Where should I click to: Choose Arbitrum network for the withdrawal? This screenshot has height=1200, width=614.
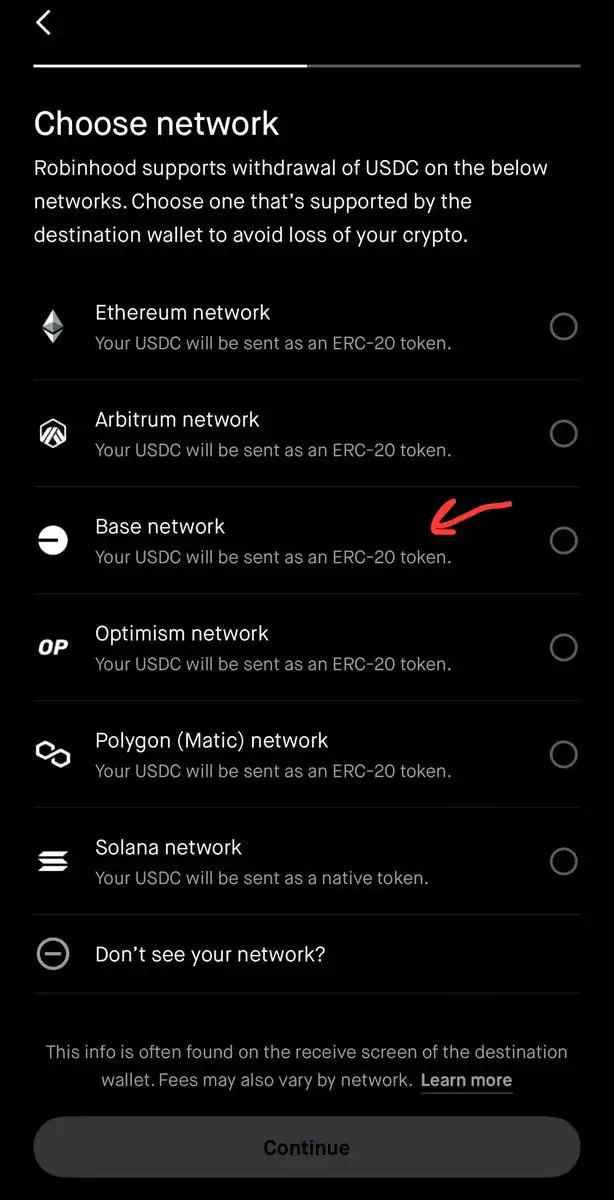(x=307, y=434)
